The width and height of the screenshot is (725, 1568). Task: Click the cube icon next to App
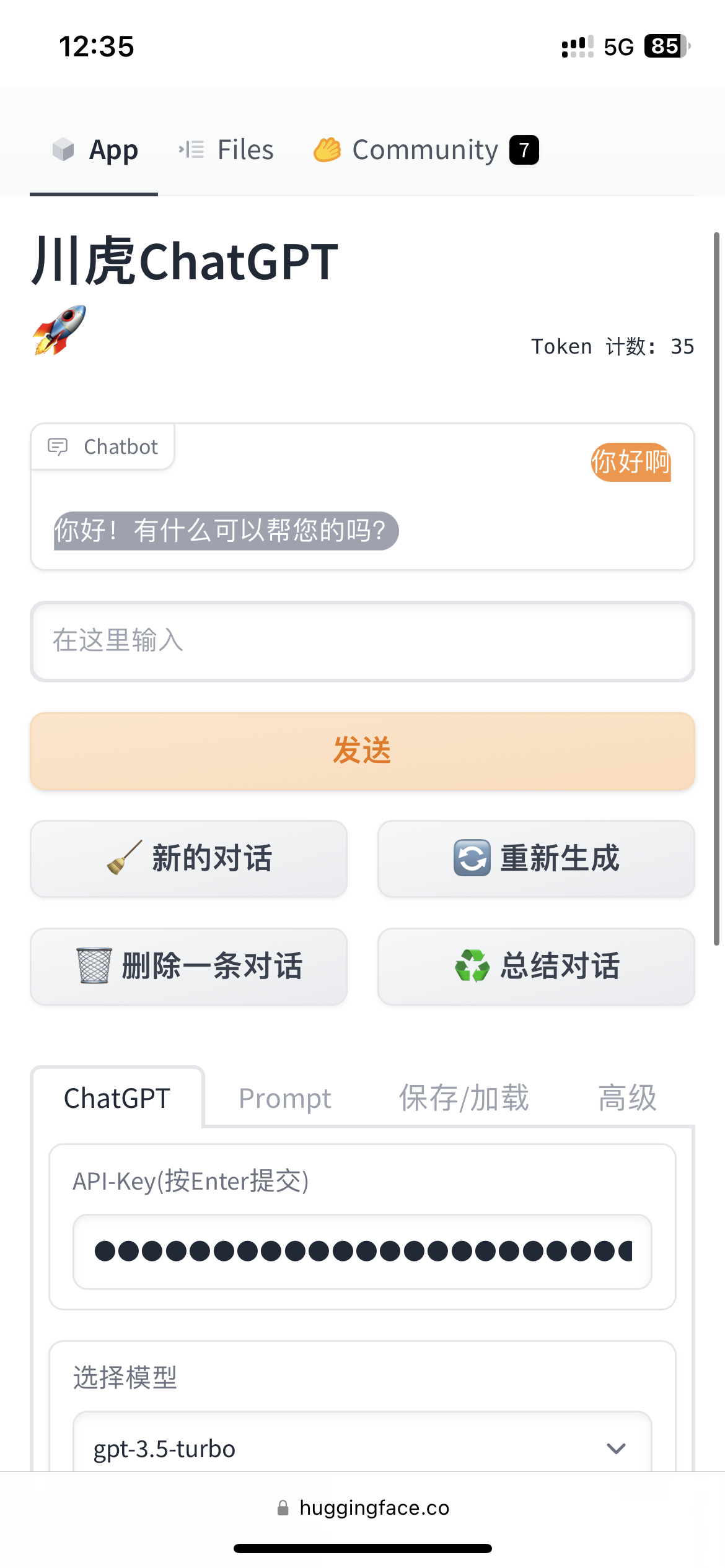[63, 149]
